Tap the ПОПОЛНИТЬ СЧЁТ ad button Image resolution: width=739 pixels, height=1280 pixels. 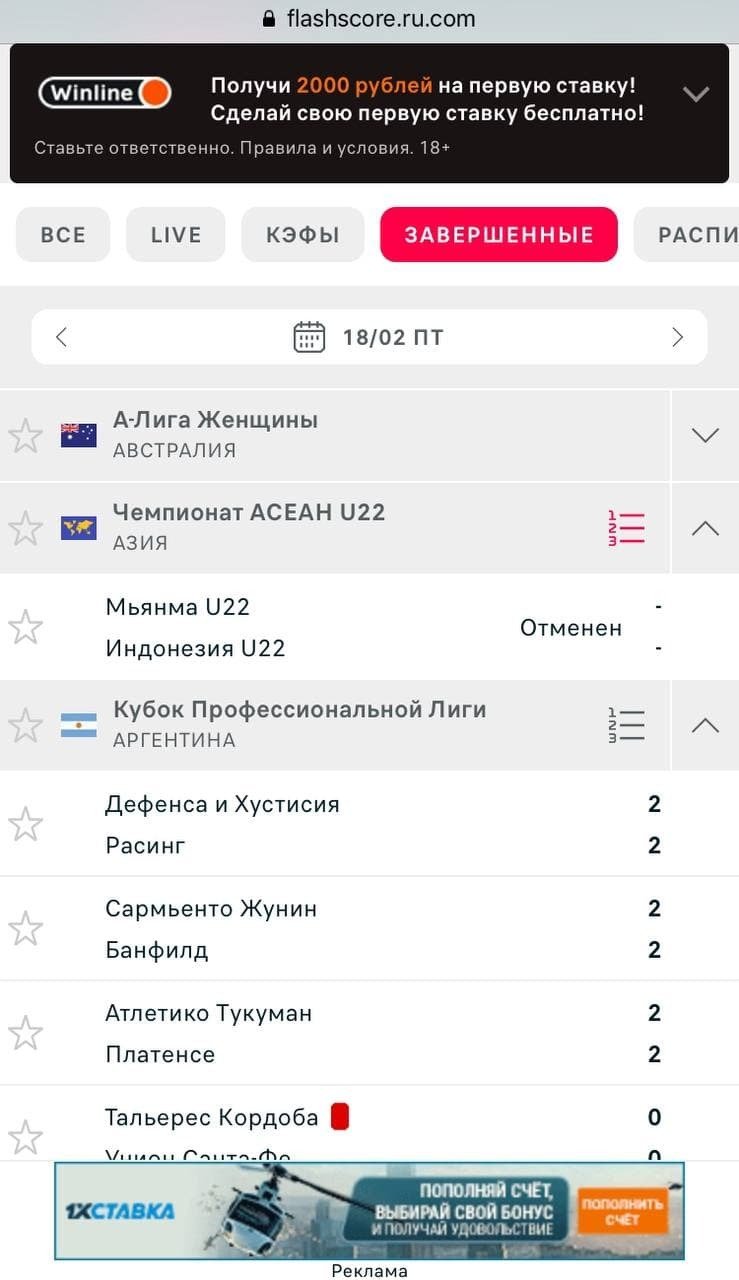pos(621,1211)
